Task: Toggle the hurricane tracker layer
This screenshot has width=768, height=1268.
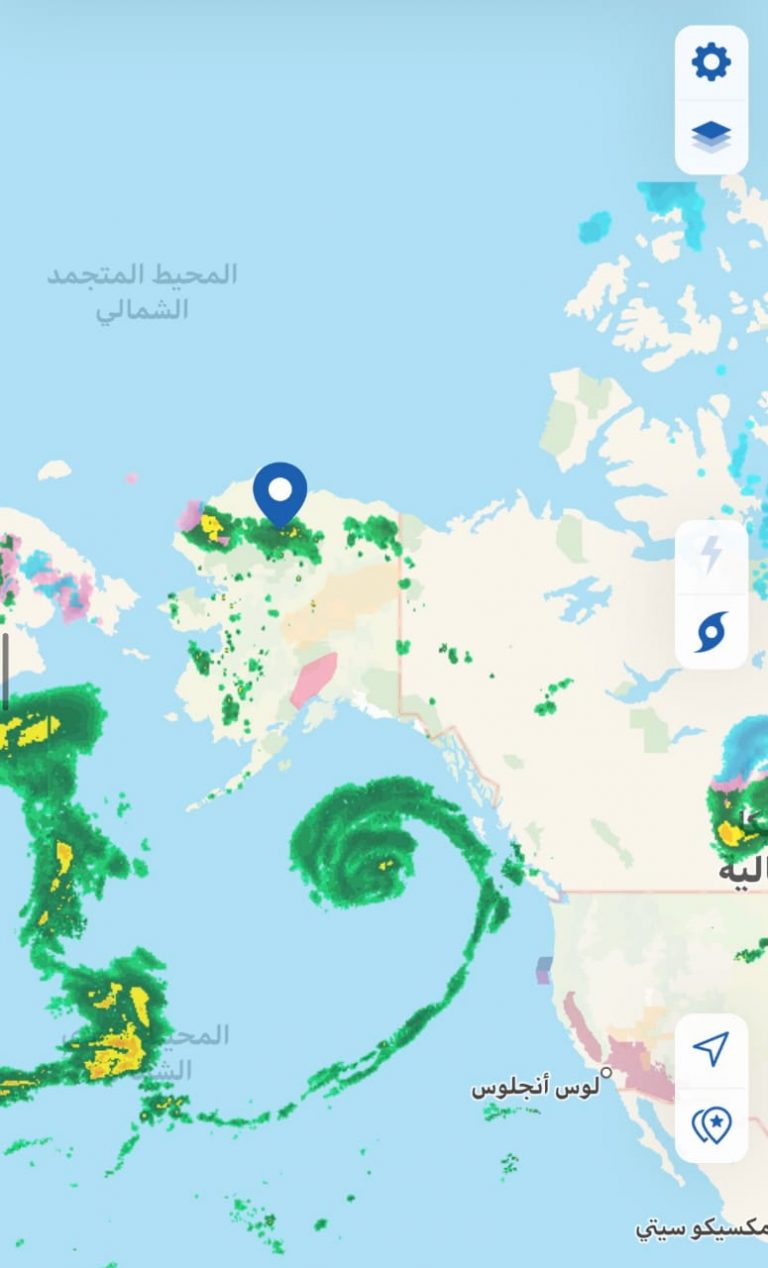Action: pyautogui.click(x=711, y=630)
